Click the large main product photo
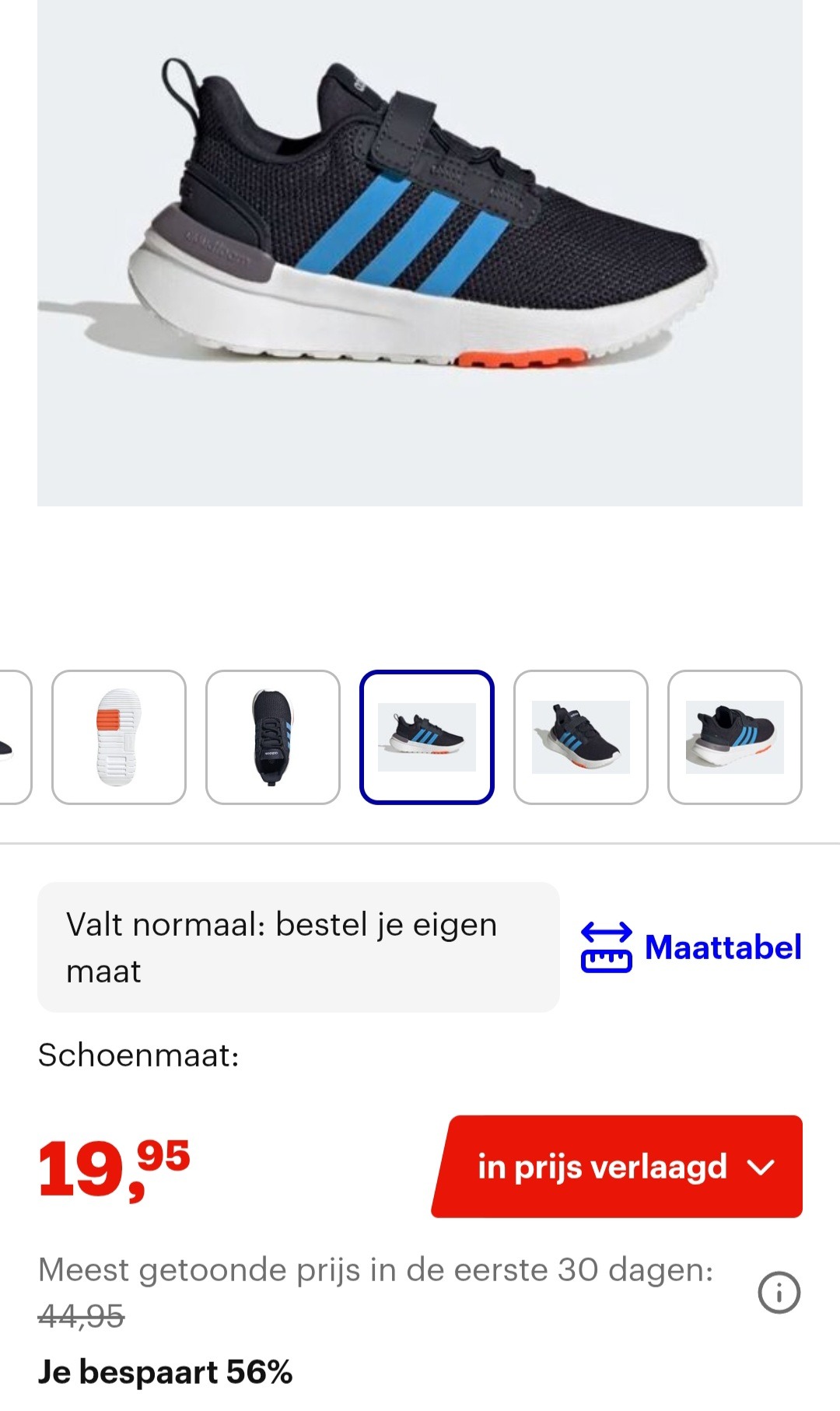The width and height of the screenshot is (840, 1411). pos(420,249)
